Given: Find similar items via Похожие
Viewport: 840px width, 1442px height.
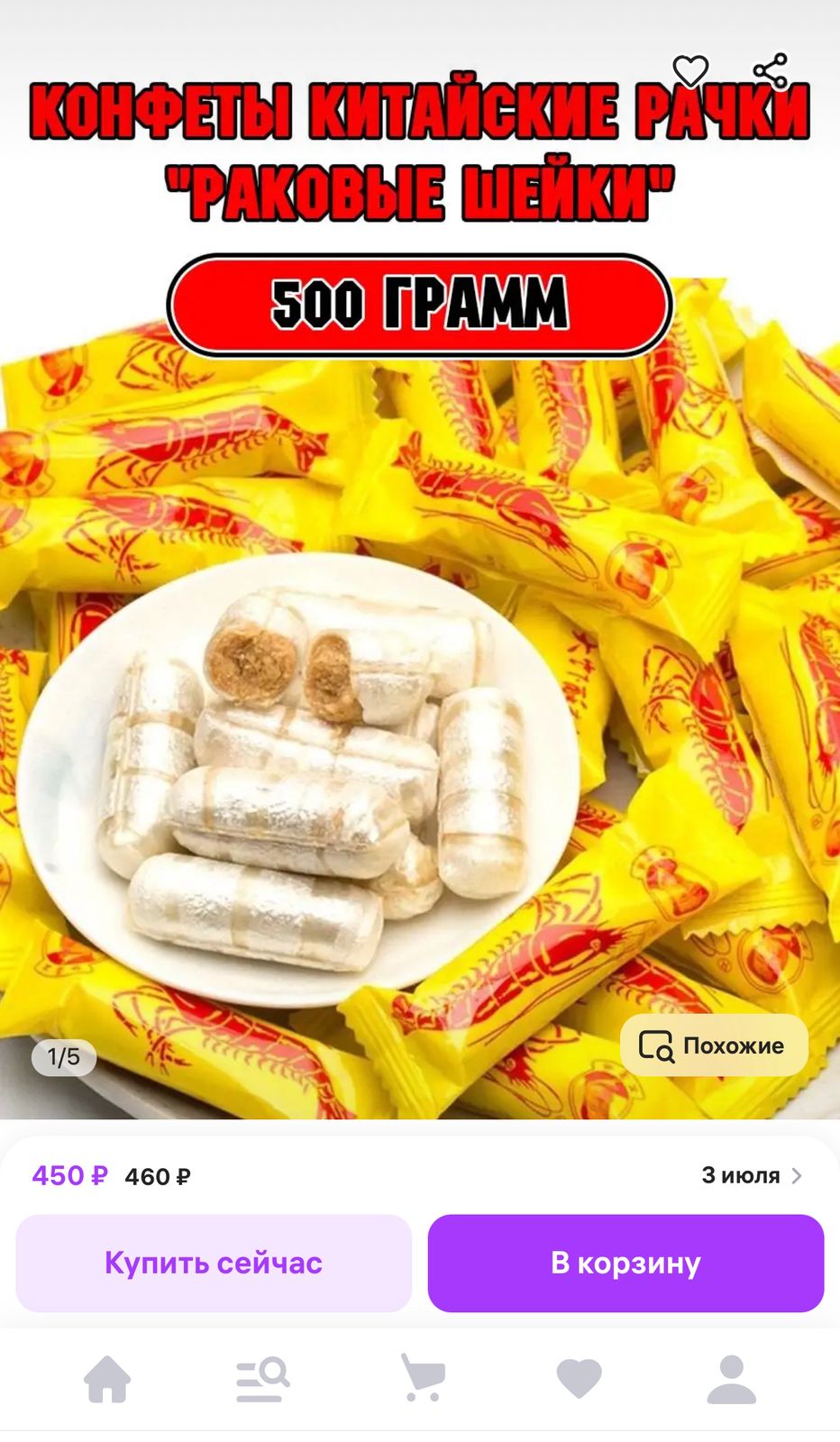Looking at the screenshot, I should pyautogui.click(x=714, y=1045).
